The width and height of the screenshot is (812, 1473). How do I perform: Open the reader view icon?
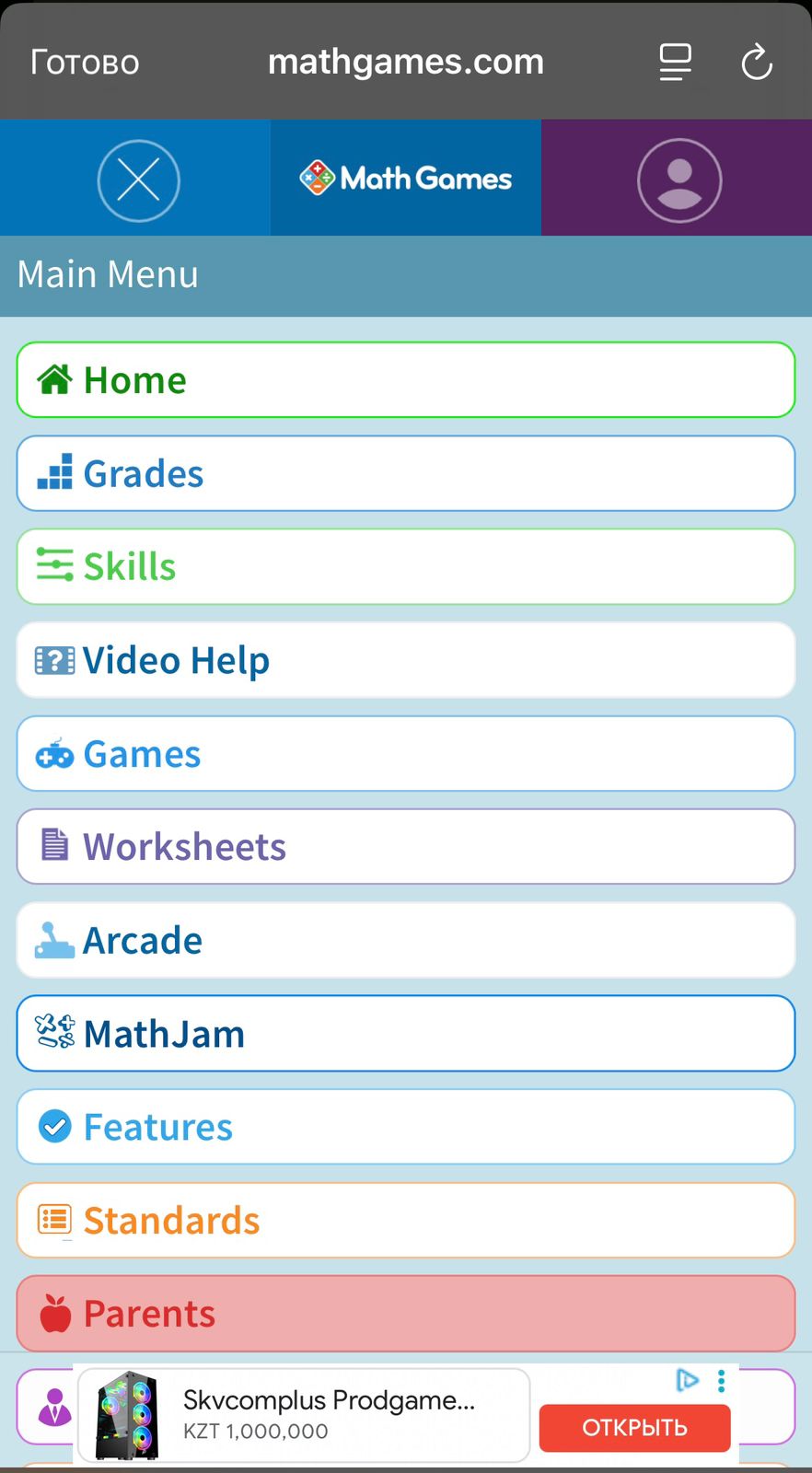675,63
